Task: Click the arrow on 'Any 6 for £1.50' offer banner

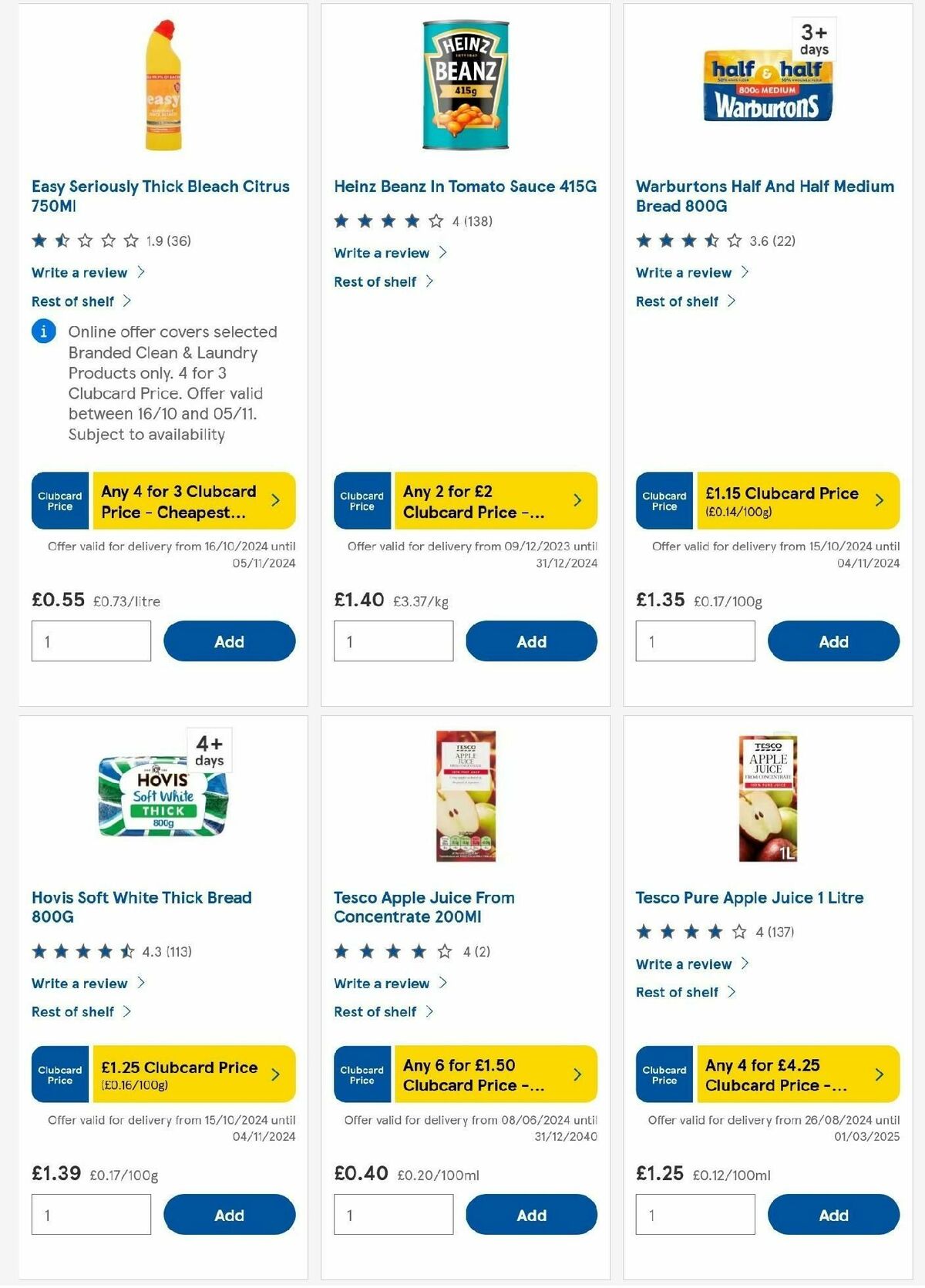Action: coord(577,1073)
